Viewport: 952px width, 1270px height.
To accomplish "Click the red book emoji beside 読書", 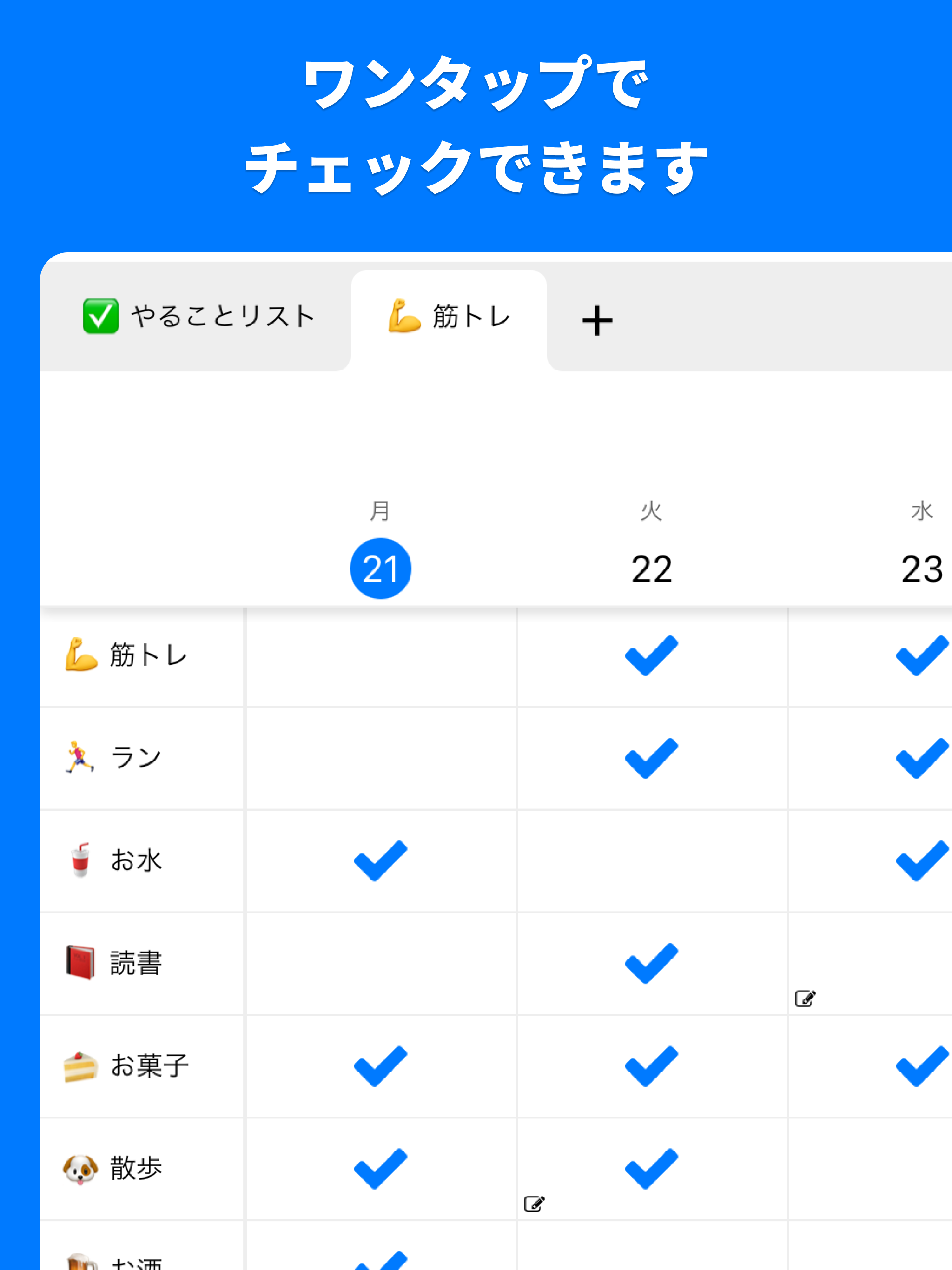I will coord(80,962).
